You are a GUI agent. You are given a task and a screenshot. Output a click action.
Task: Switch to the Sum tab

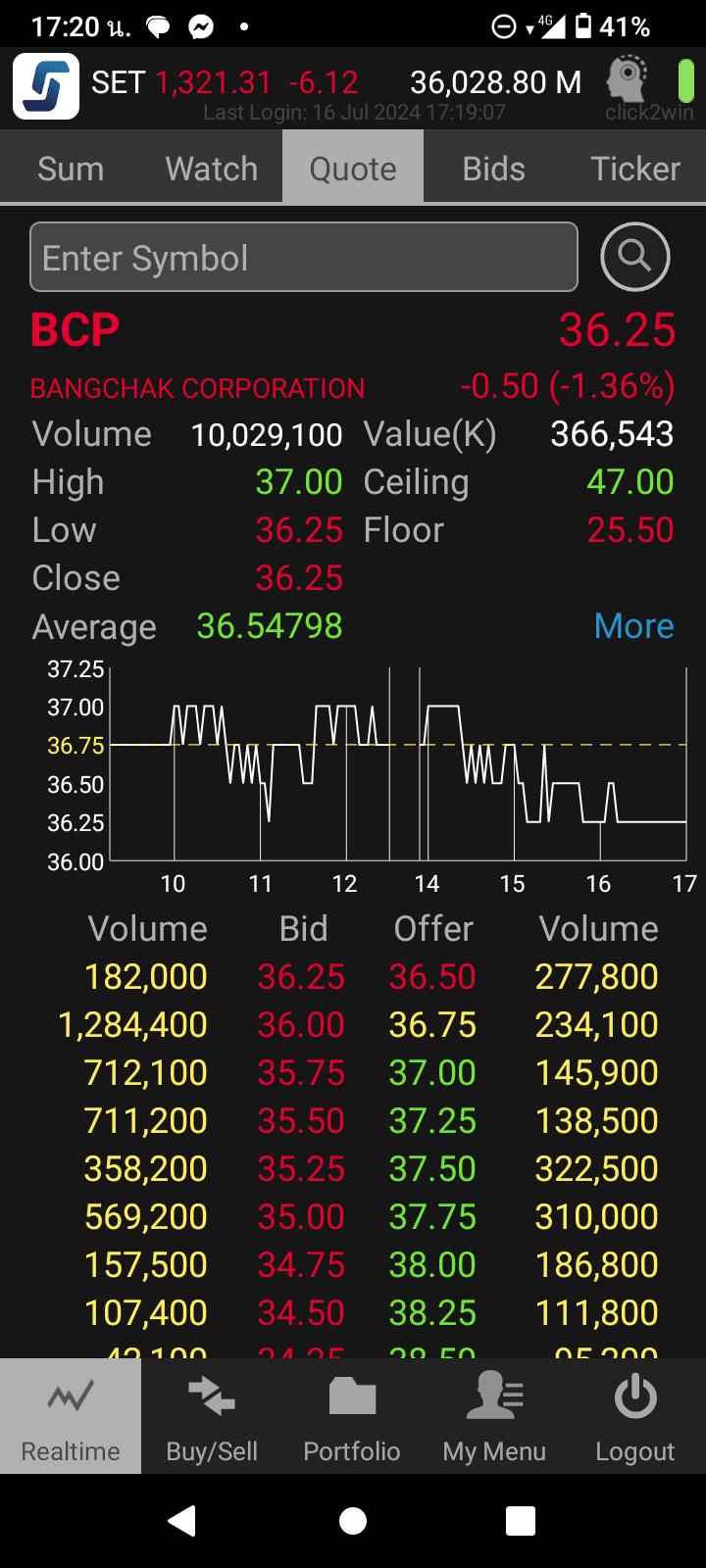(x=71, y=169)
